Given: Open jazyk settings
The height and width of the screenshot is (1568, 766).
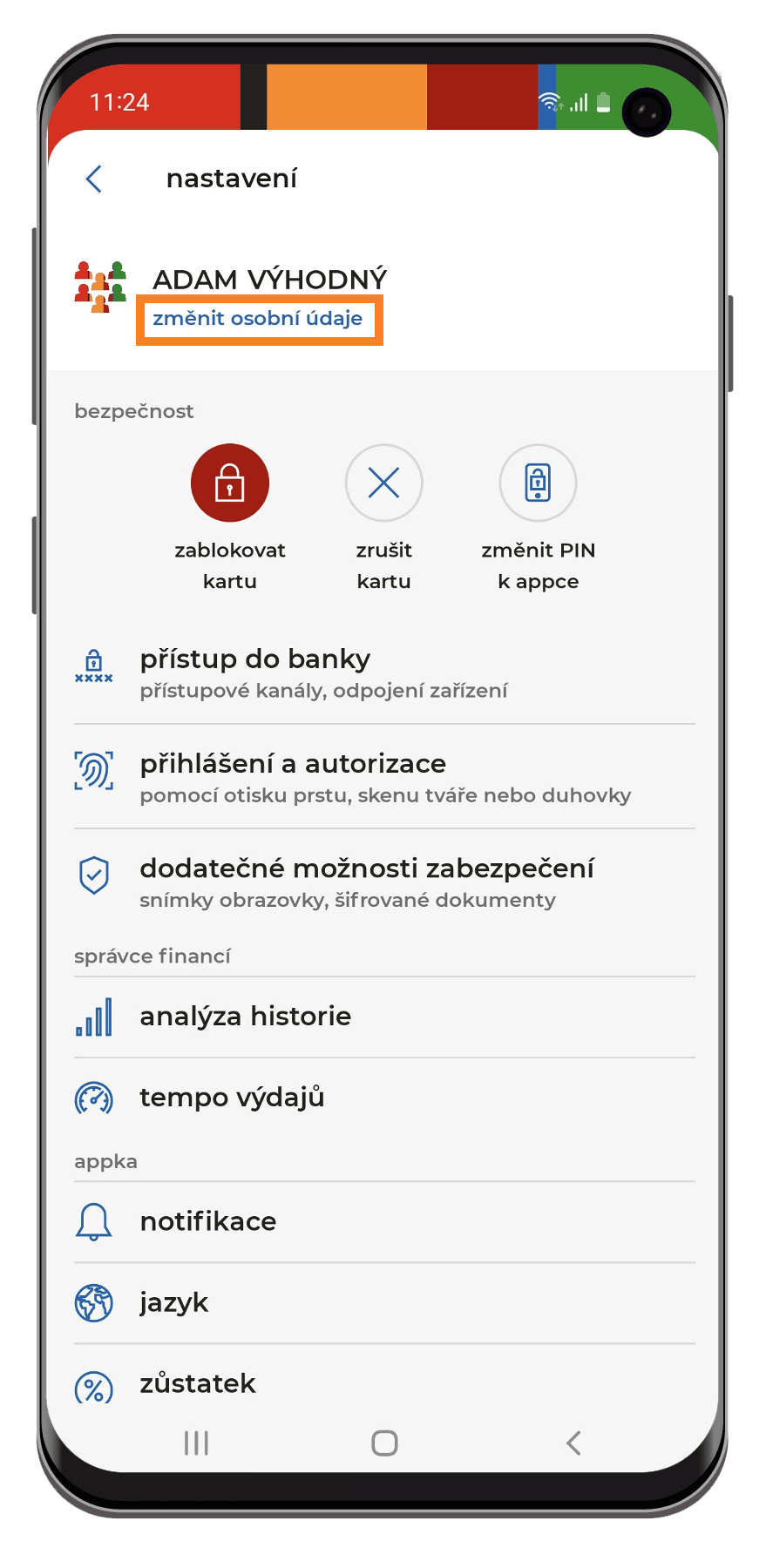Looking at the screenshot, I should pyautogui.click(x=384, y=1303).
